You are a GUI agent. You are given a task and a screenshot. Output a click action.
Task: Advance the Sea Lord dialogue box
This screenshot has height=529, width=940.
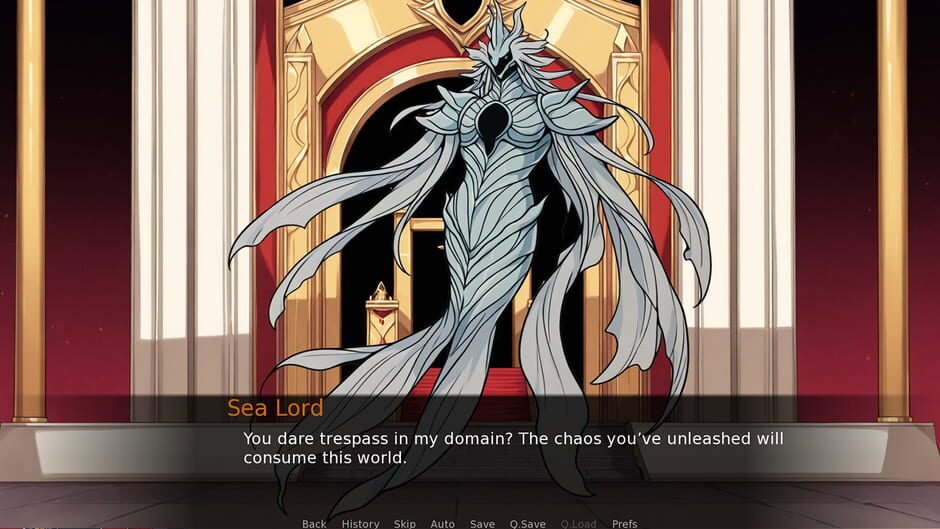[500, 448]
